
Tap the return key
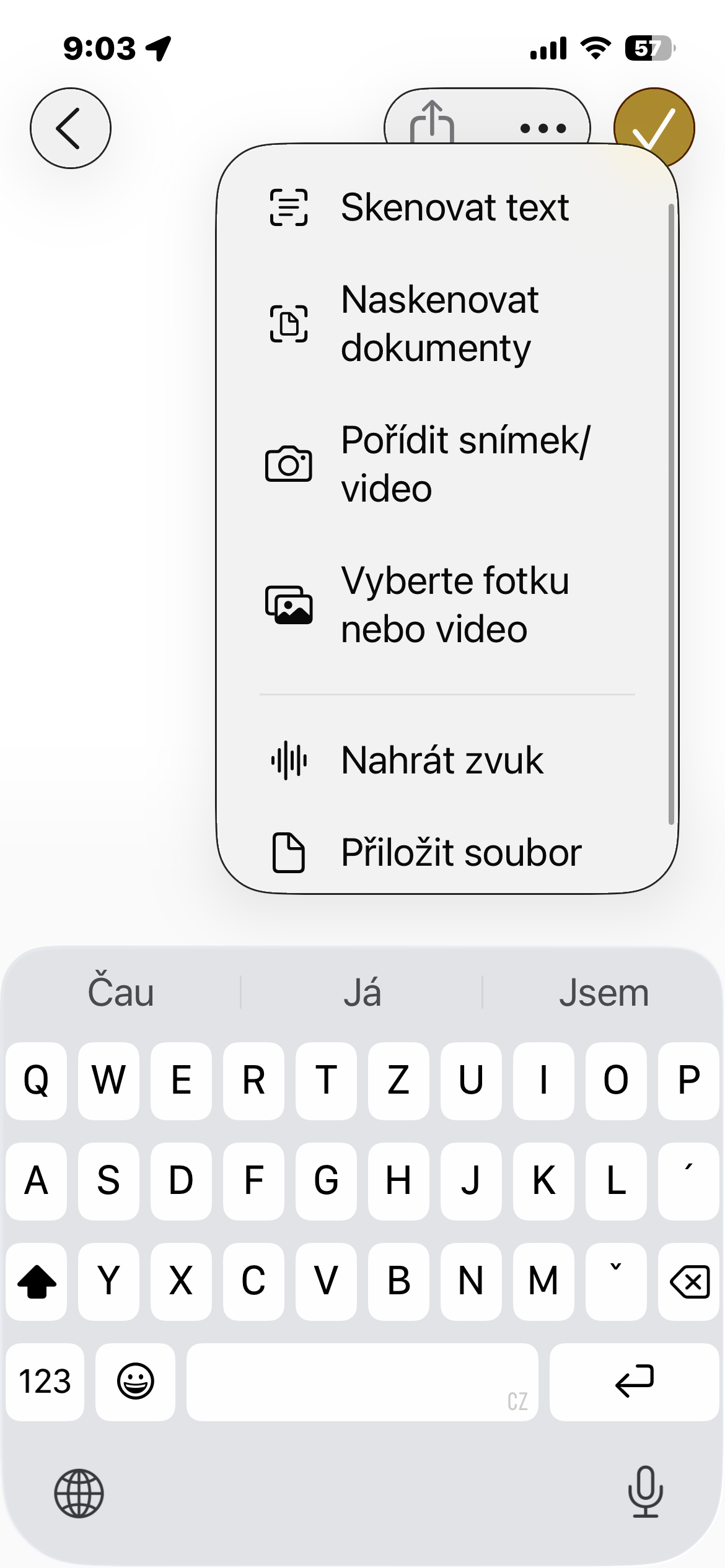coord(634,1381)
